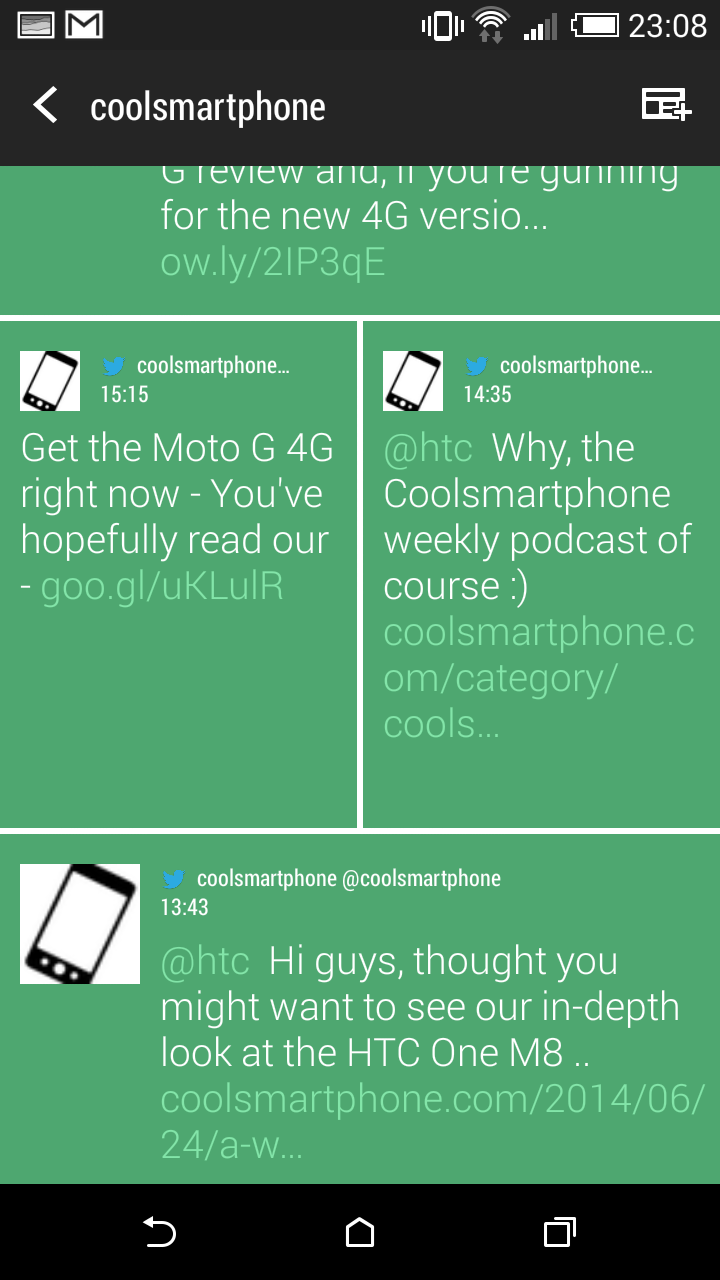Open the 15:15 Moto G 4G tweet

(x=178, y=574)
